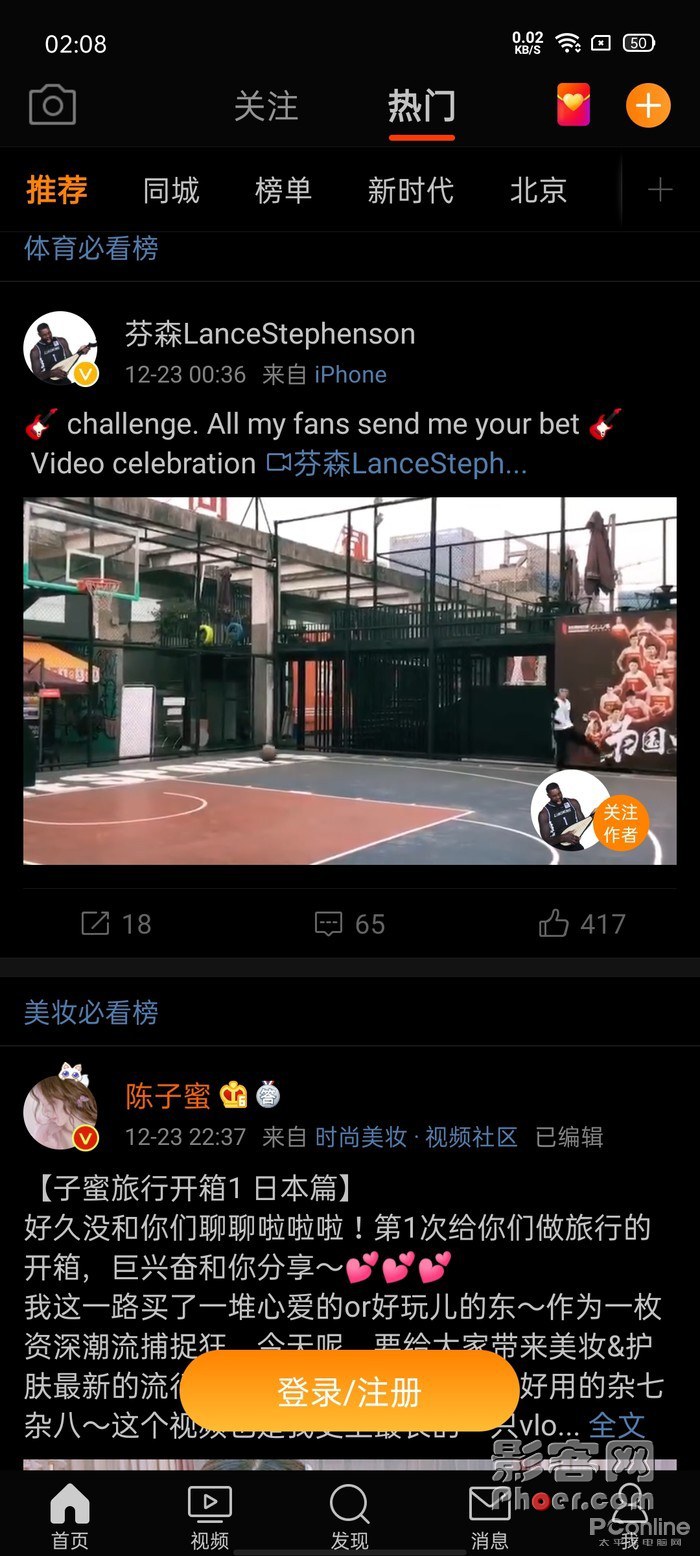
Task: Tap the 登录/注册 button
Action: coord(349,1391)
